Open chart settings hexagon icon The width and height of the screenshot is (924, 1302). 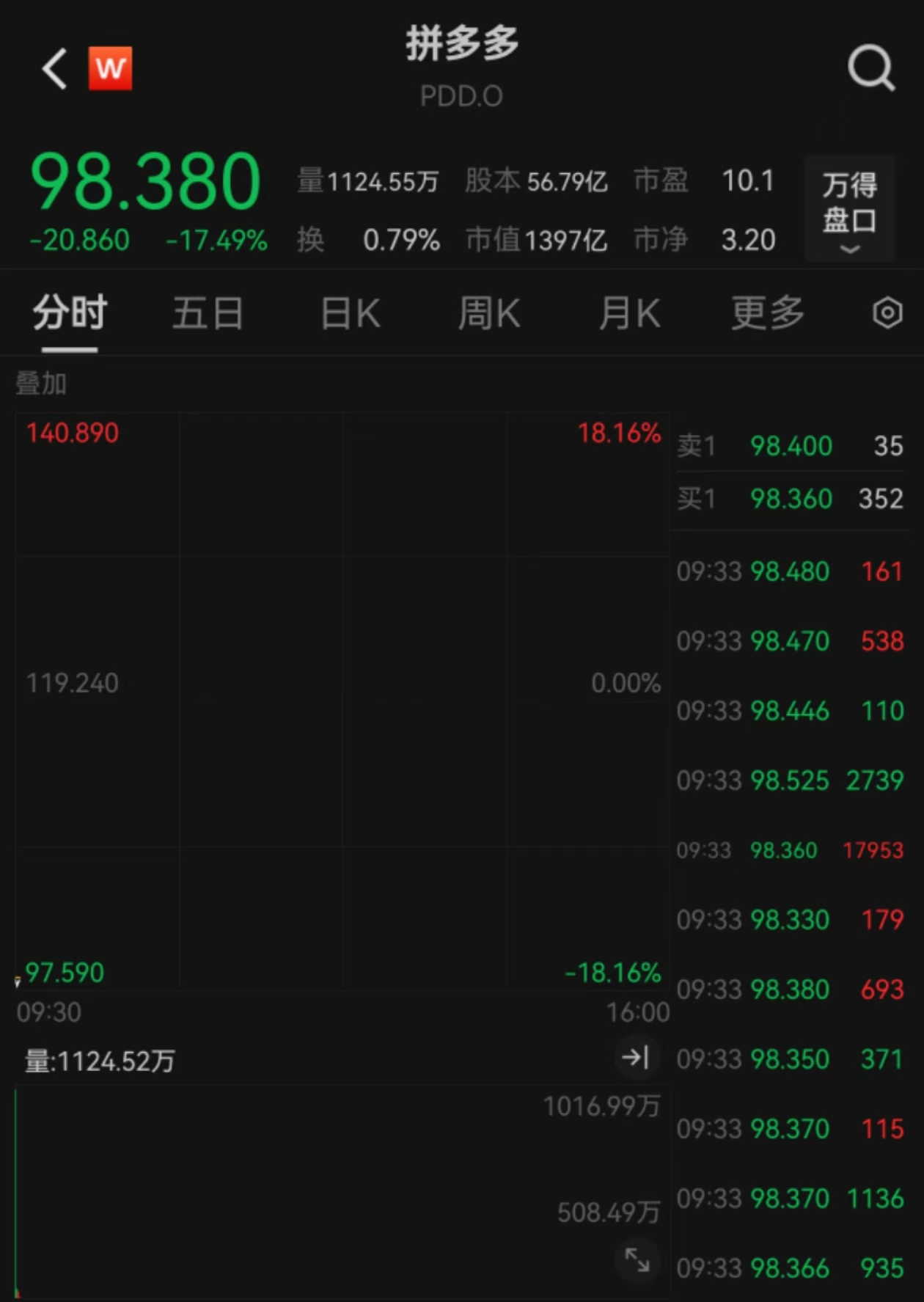[x=887, y=314]
